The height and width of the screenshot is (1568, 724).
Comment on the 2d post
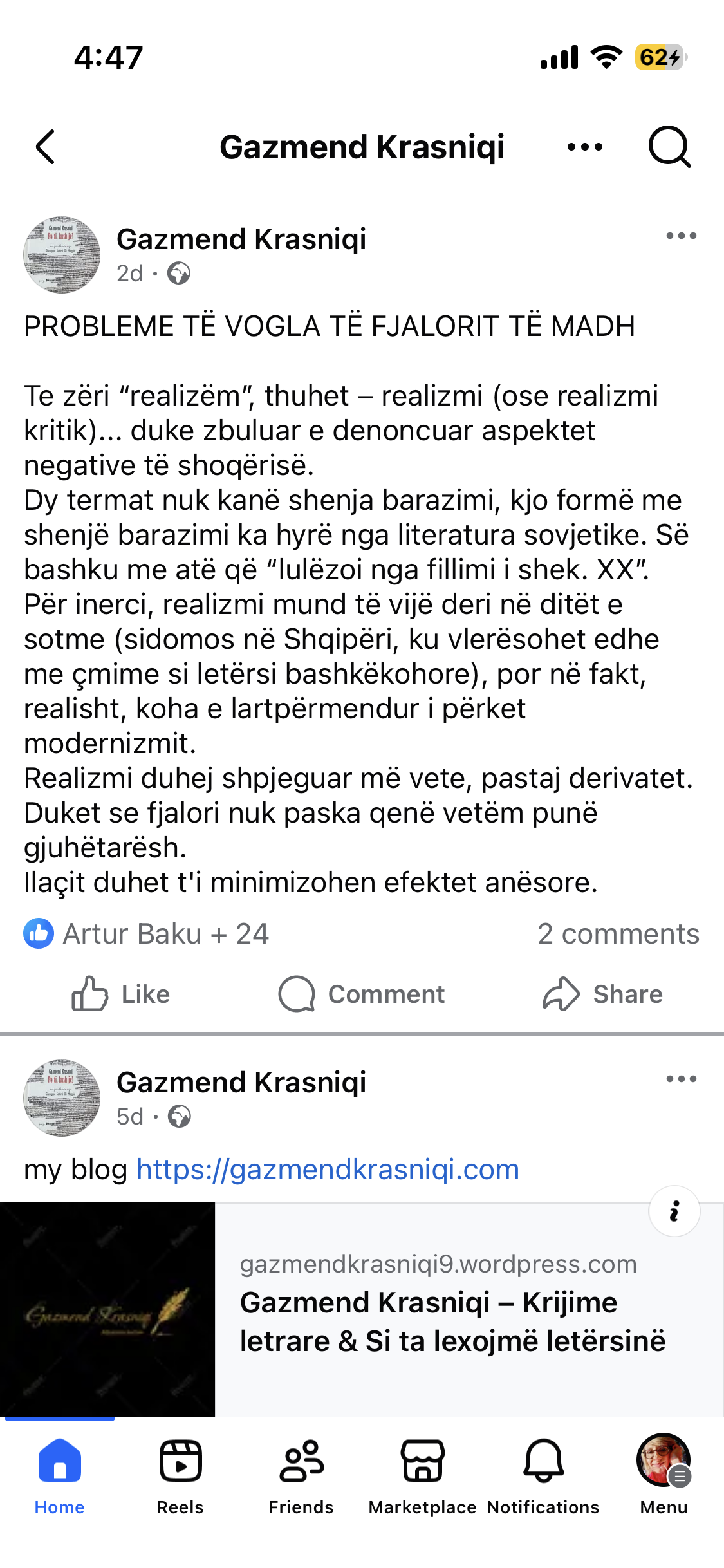[x=362, y=994]
